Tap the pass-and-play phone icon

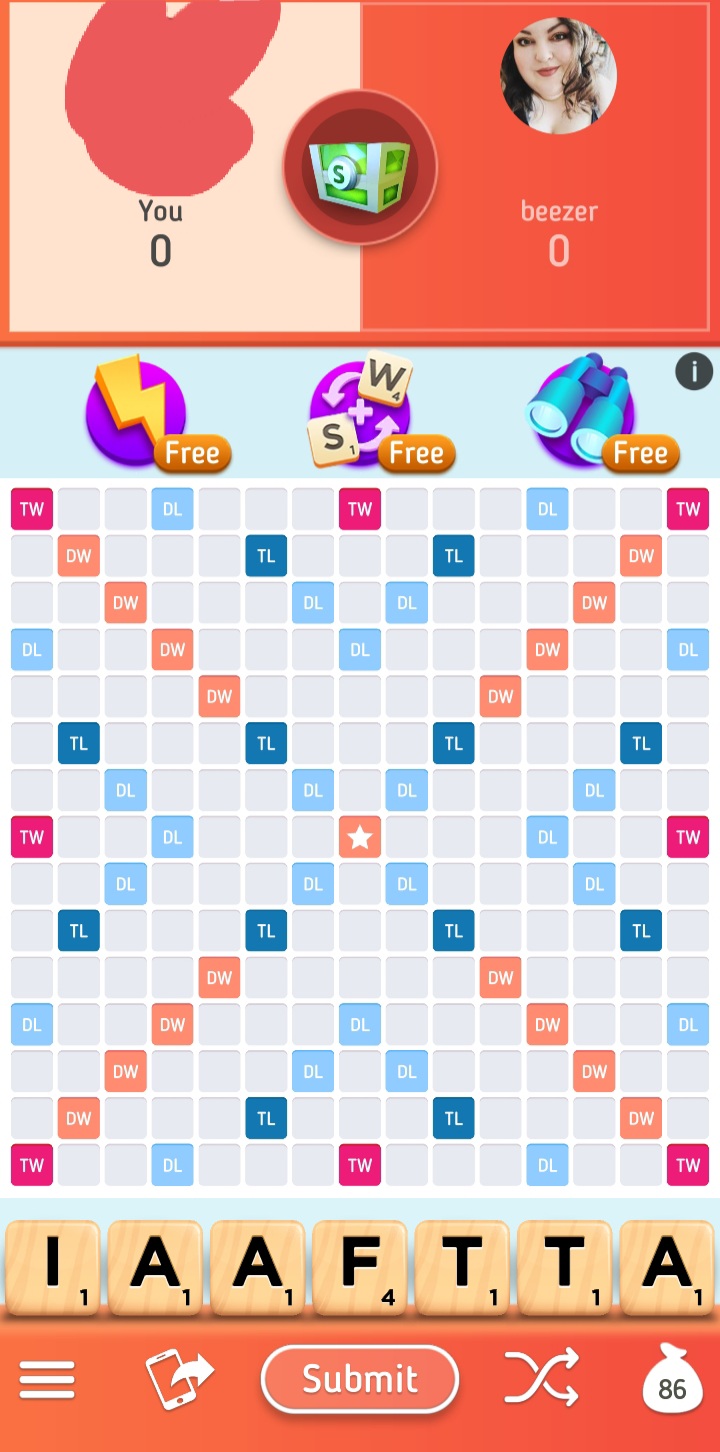tap(180, 1379)
